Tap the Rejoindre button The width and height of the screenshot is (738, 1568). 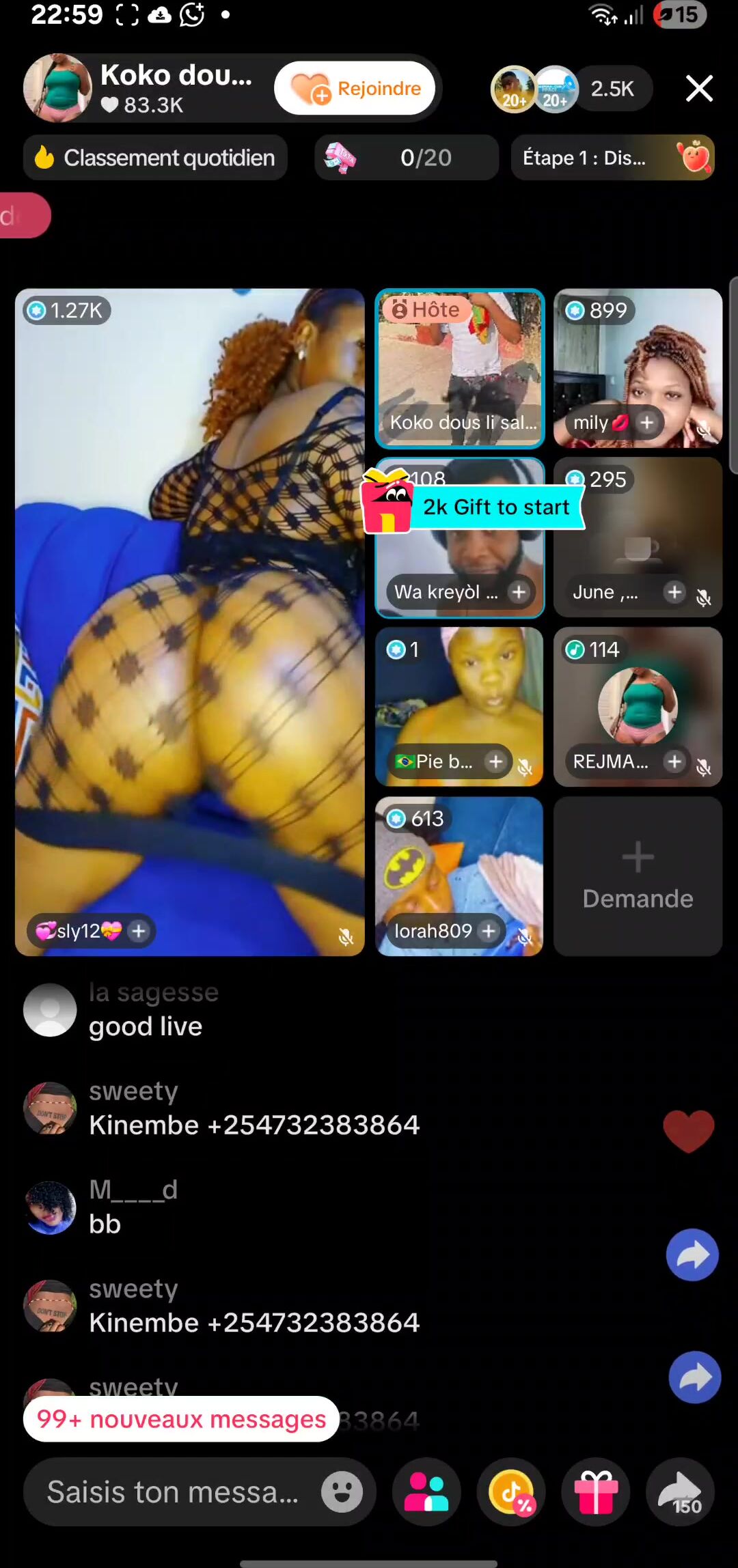[x=355, y=88]
